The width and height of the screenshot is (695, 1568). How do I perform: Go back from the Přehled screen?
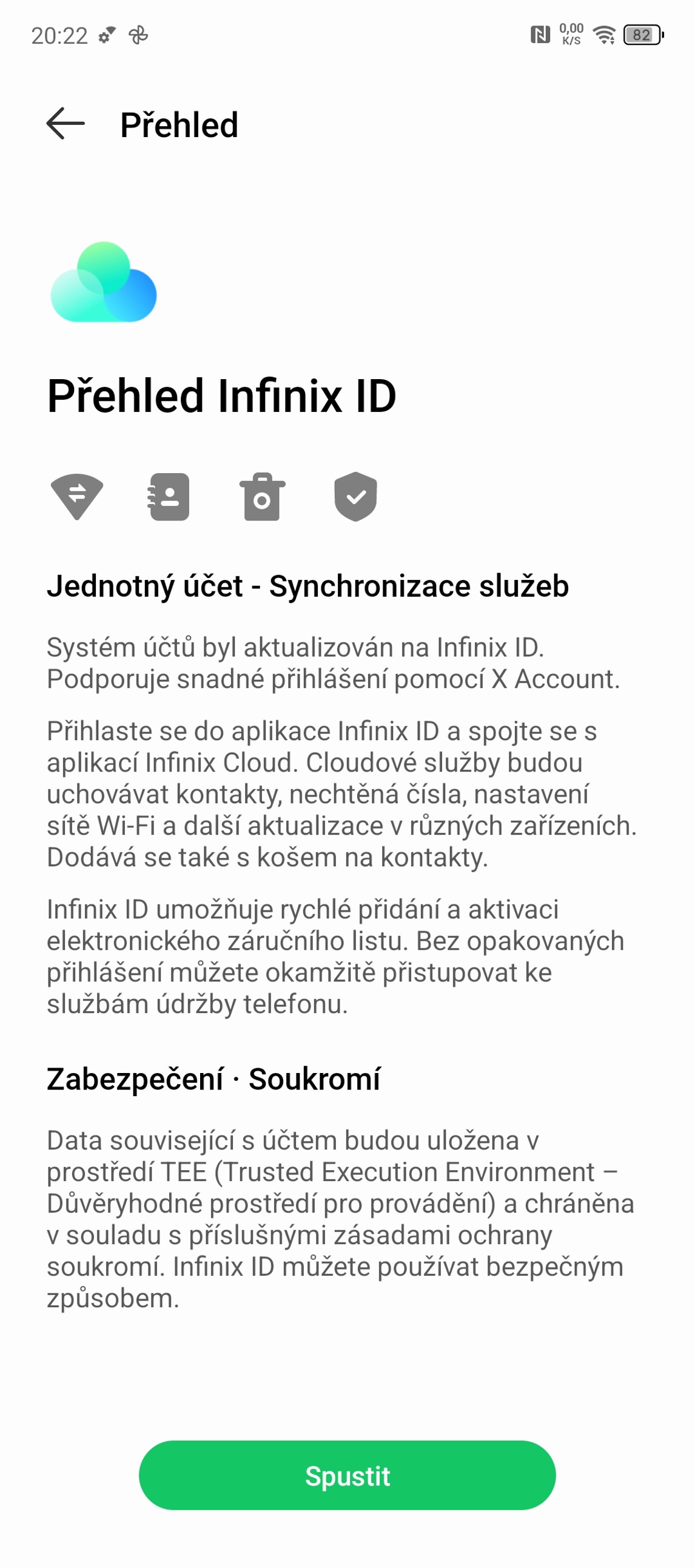(65, 124)
